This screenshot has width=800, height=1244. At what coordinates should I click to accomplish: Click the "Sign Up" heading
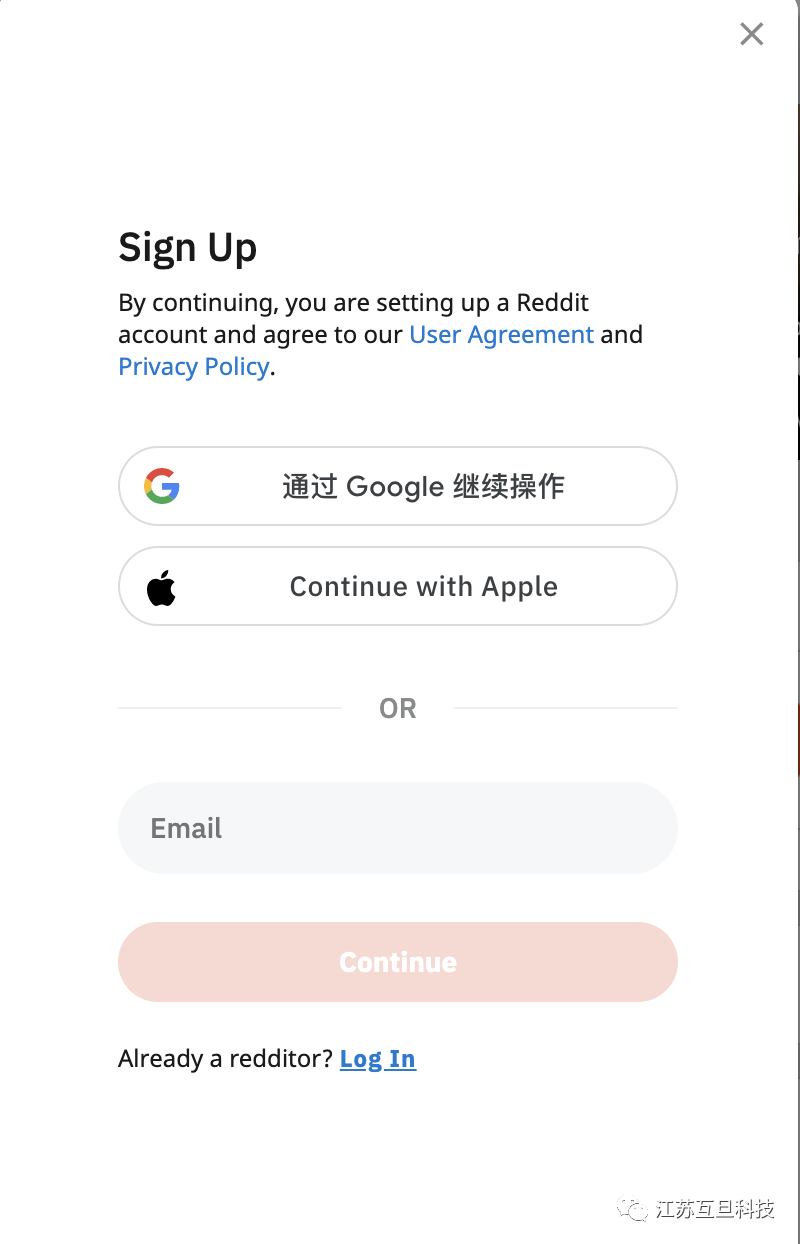(x=188, y=247)
